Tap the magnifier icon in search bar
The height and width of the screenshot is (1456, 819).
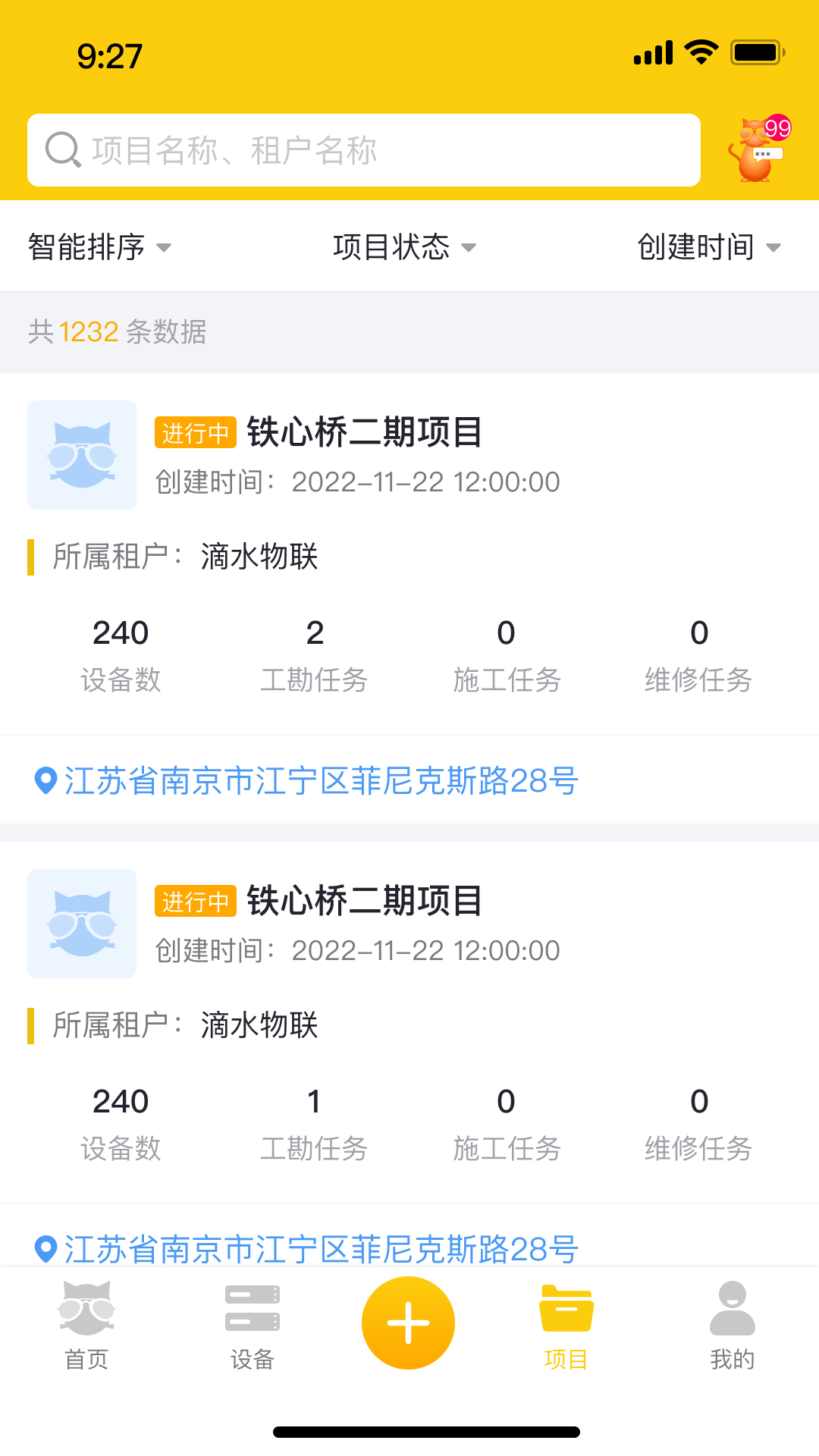(64, 149)
